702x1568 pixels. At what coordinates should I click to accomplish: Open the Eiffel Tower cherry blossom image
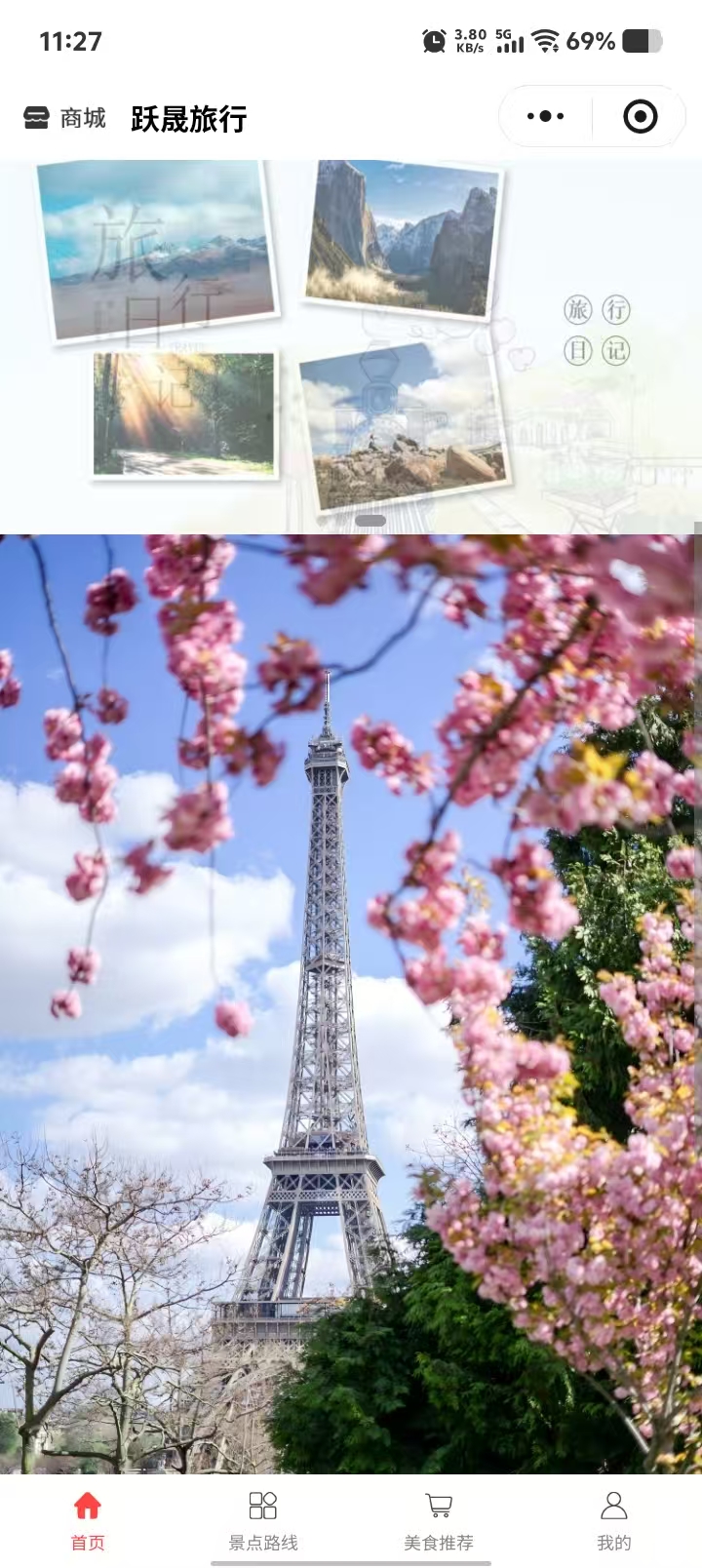coord(351,1004)
